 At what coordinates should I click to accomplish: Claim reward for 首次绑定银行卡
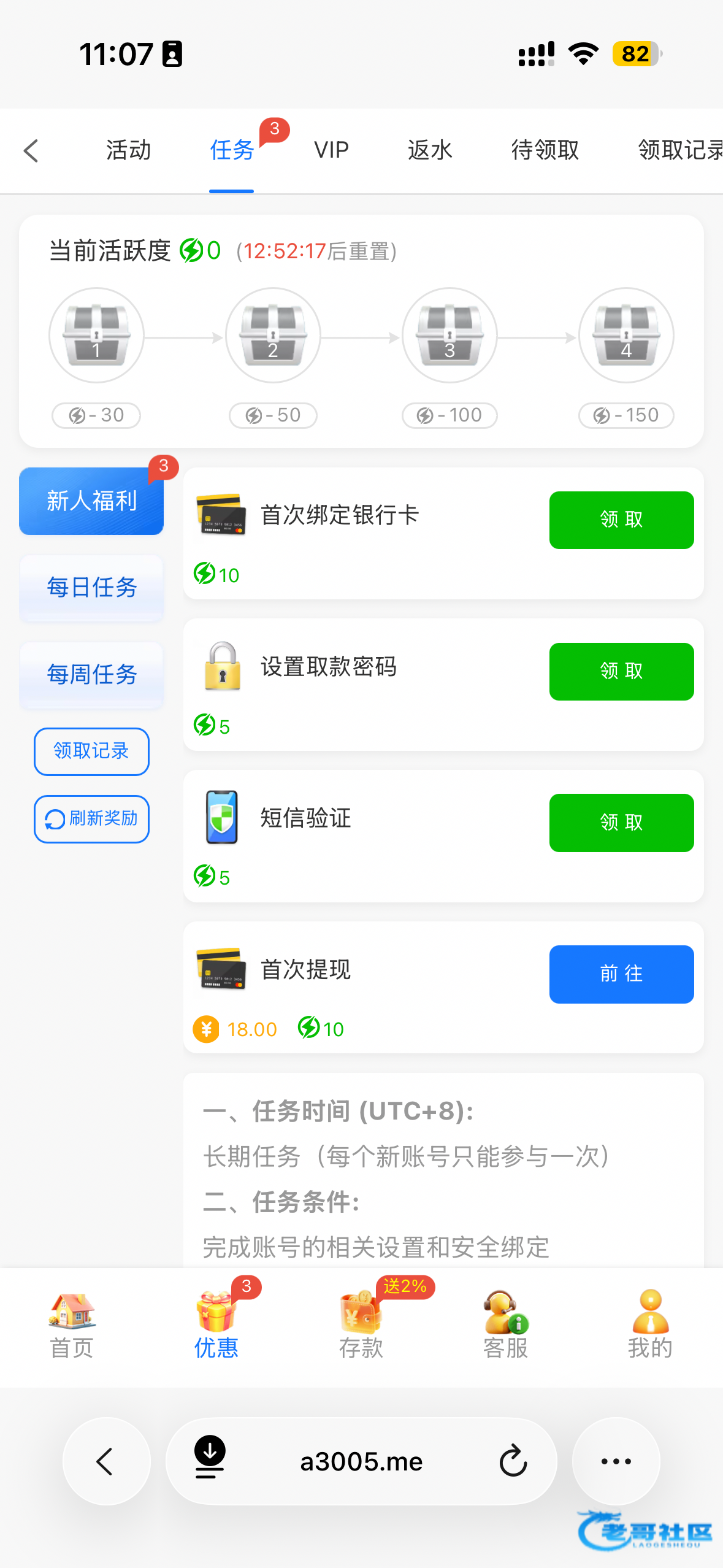pyautogui.click(x=621, y=520)
